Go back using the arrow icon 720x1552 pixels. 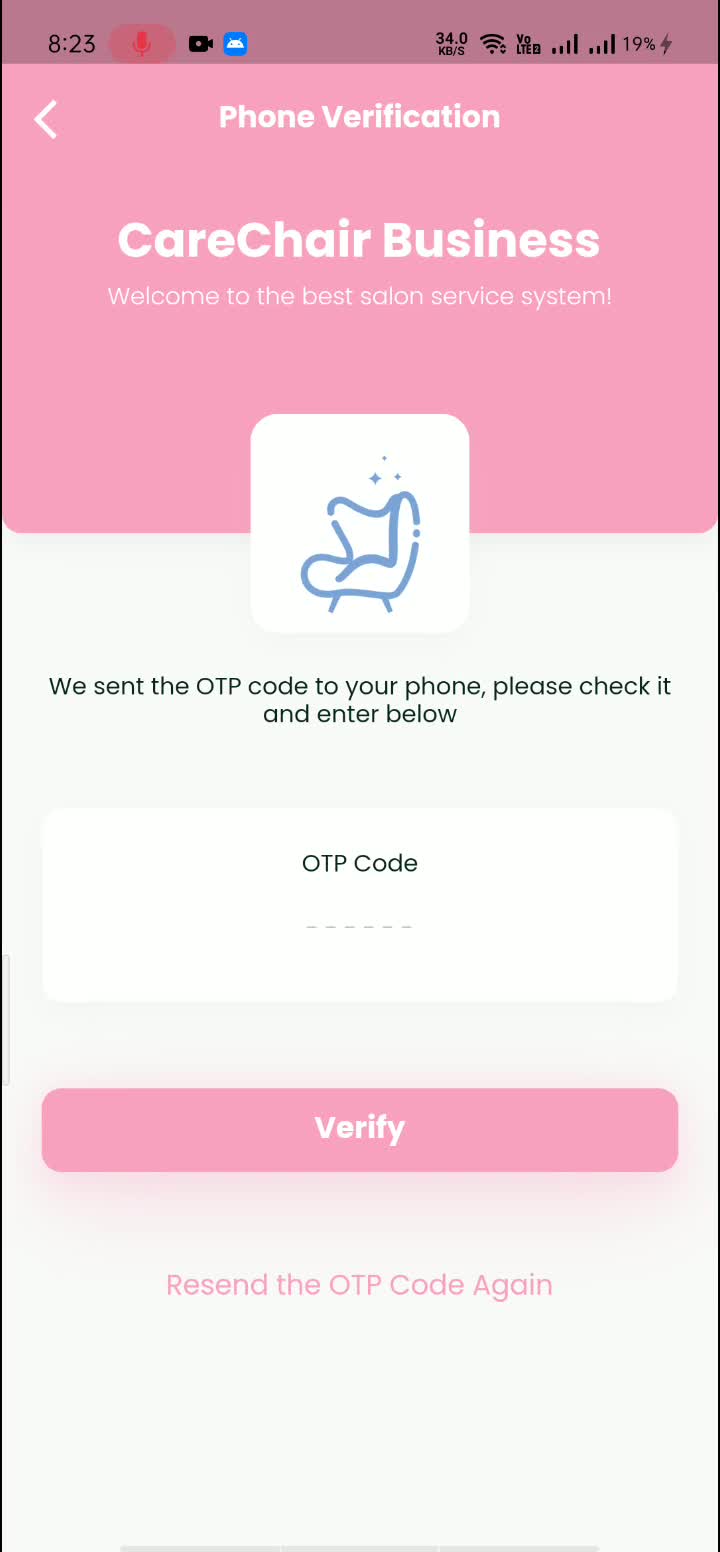click(46, 119)
